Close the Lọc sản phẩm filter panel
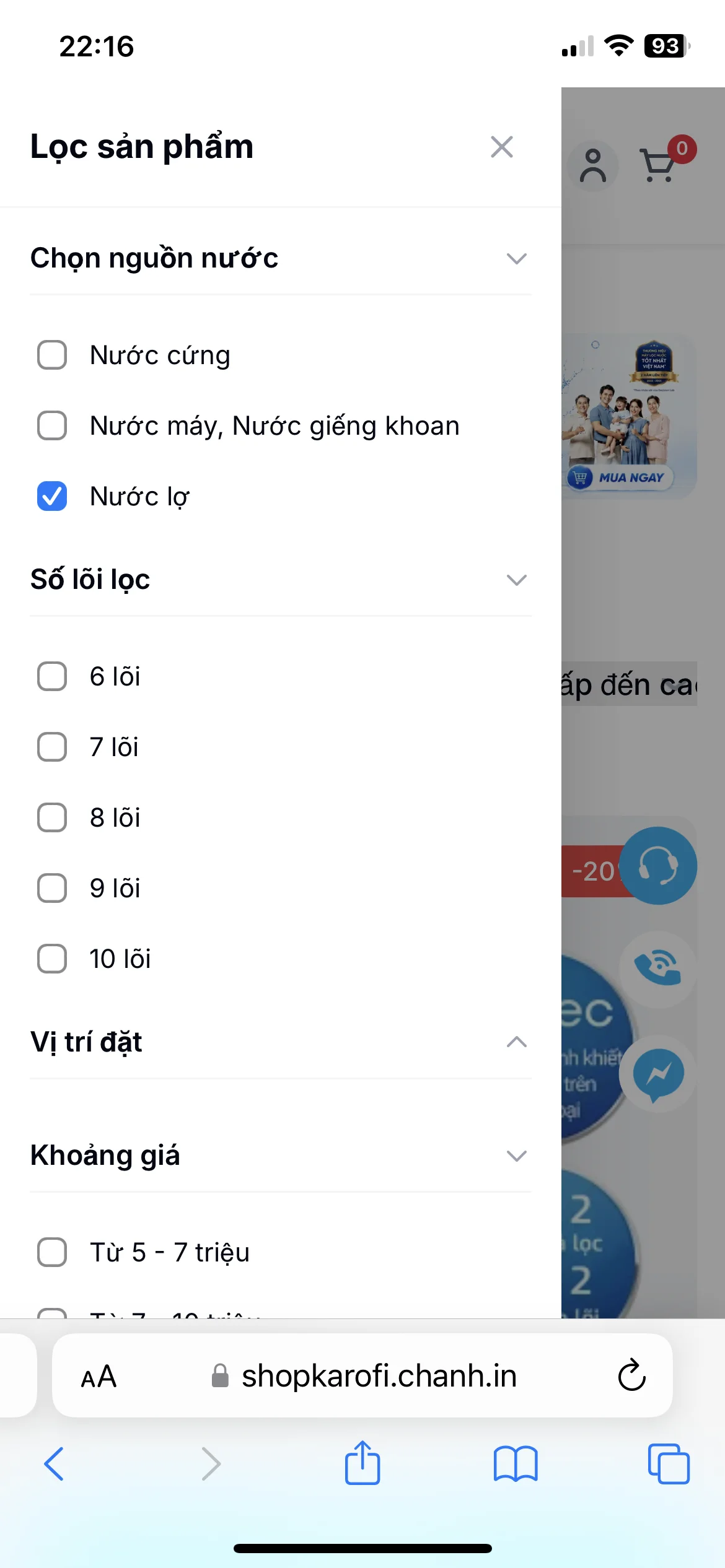 pyautogui.click(x=501, y=147)
